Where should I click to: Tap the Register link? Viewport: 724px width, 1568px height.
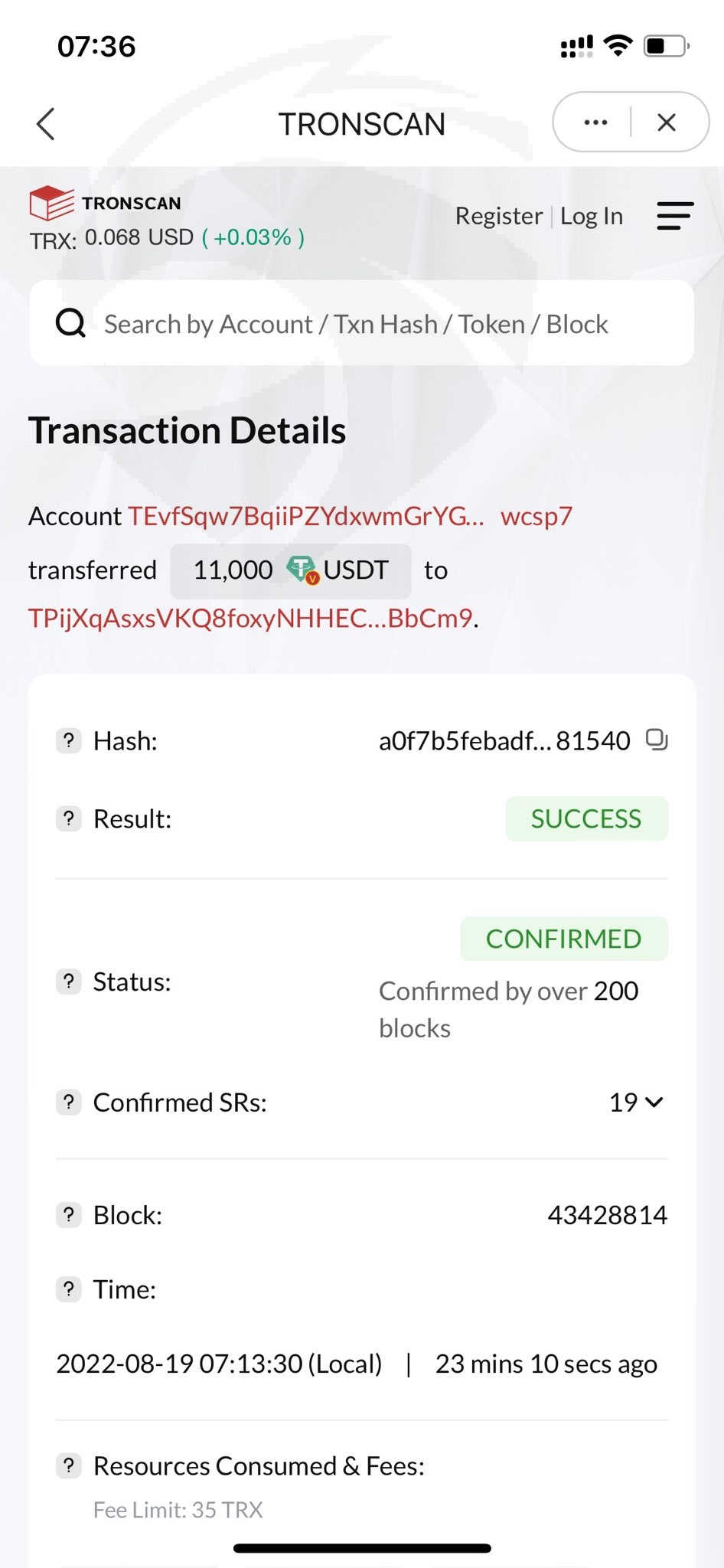(x=499, y=216)
